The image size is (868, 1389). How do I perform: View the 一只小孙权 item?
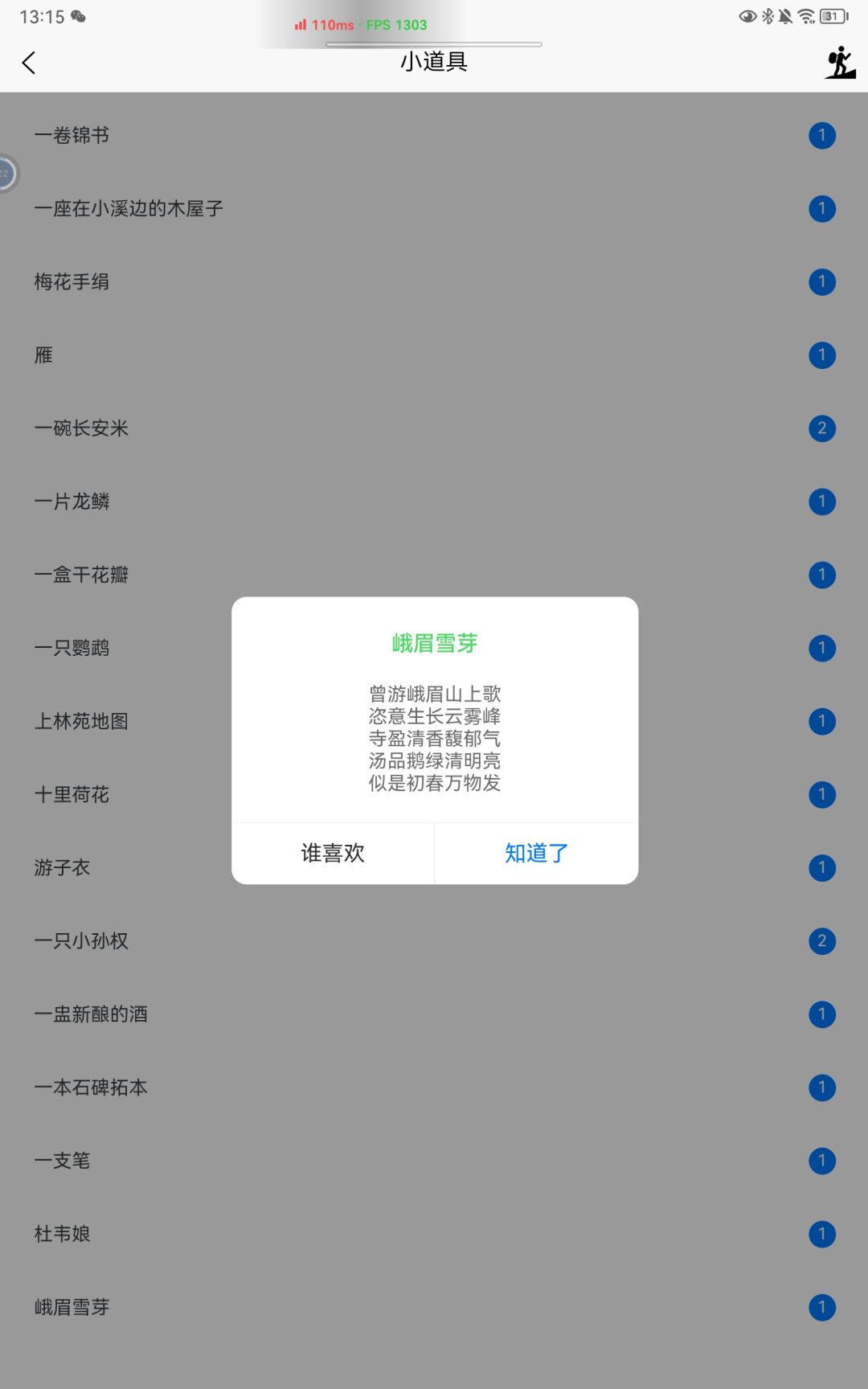click(x=434, y=941)
